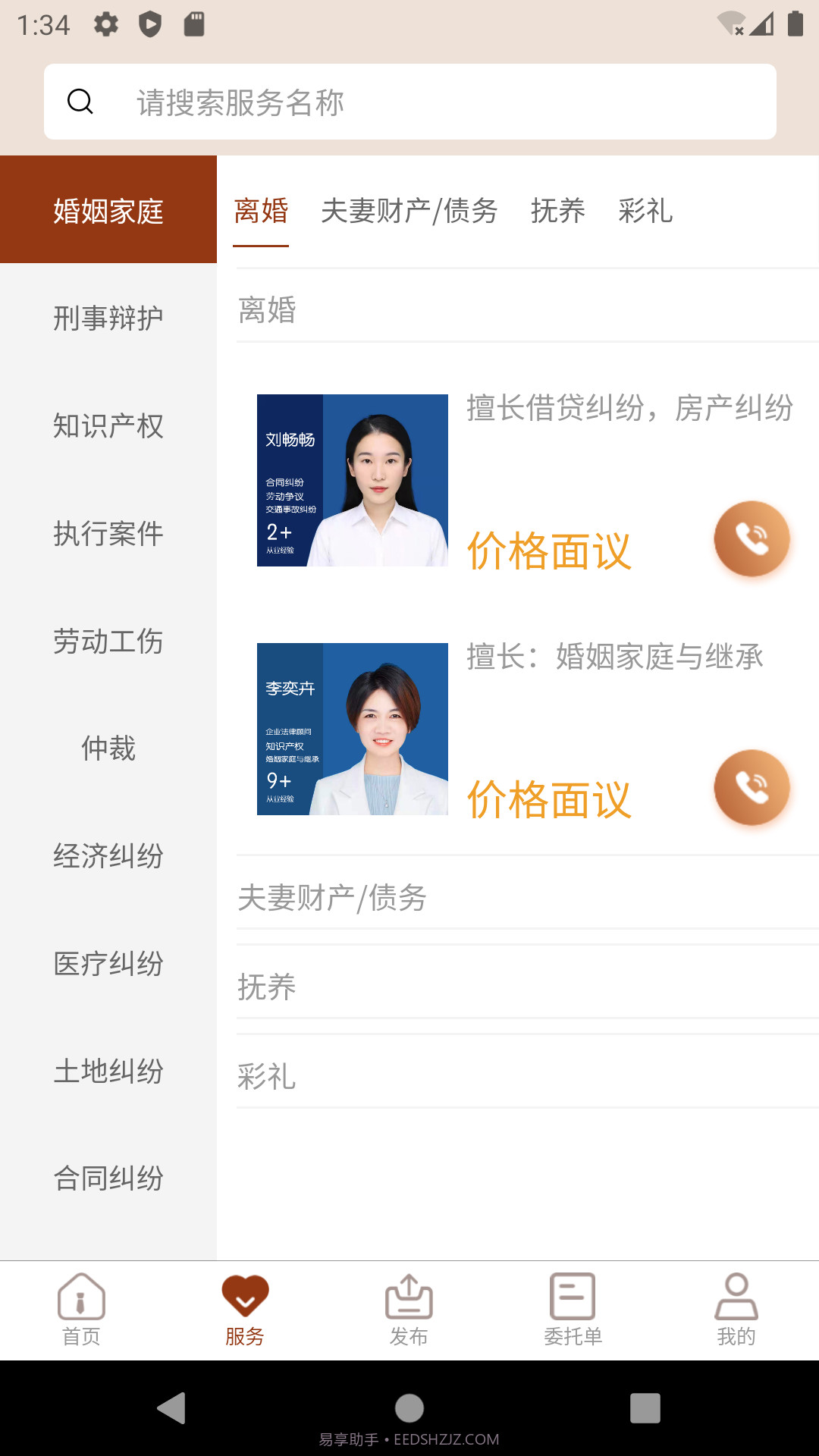The height and width of the screenshot is (1456, 819).
Task: Call lawyer 刘畅畅 via phone icon
Action: (x=752, y=538)
